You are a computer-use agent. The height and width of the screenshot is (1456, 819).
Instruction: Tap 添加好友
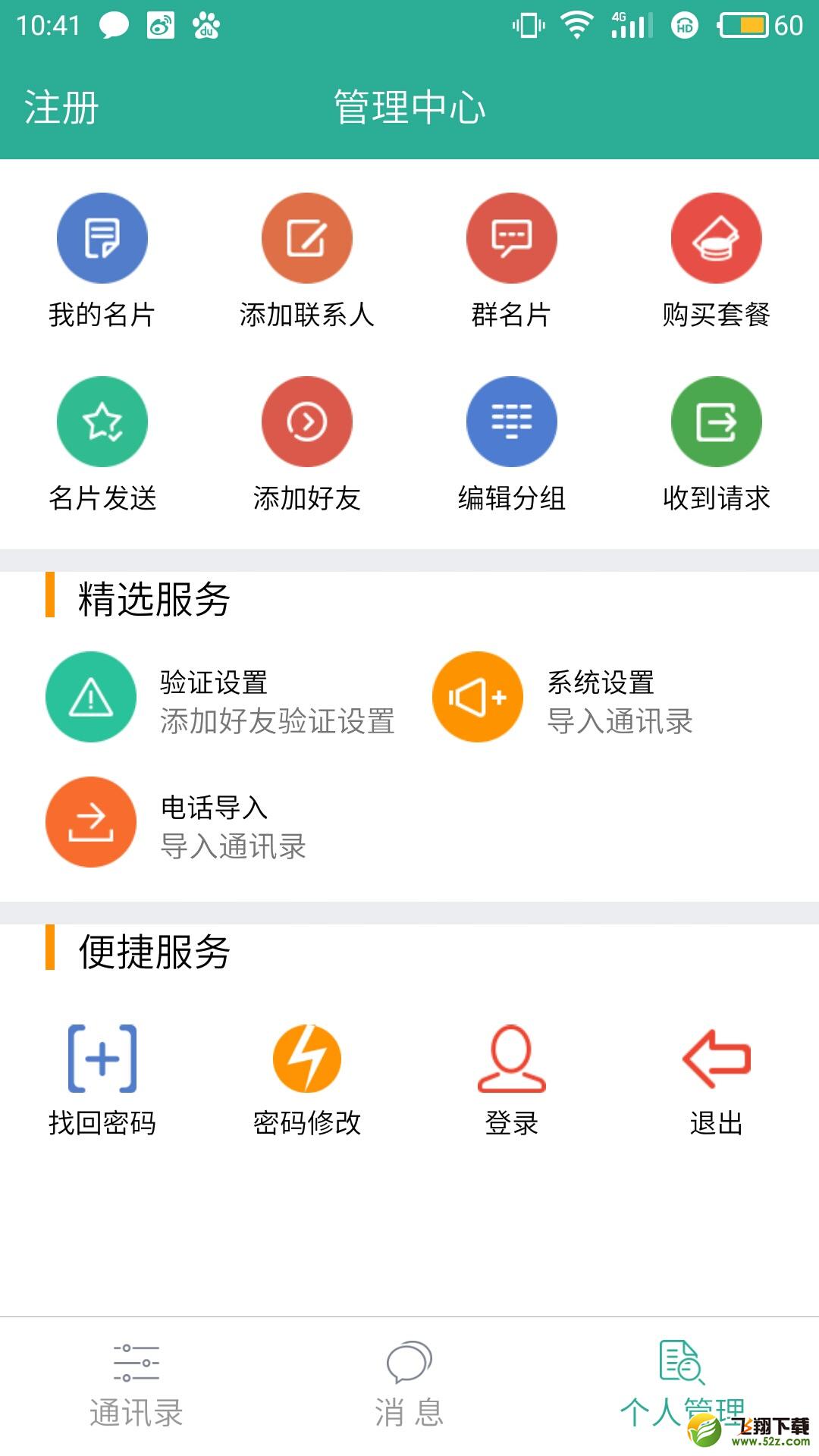click(307, 444)
